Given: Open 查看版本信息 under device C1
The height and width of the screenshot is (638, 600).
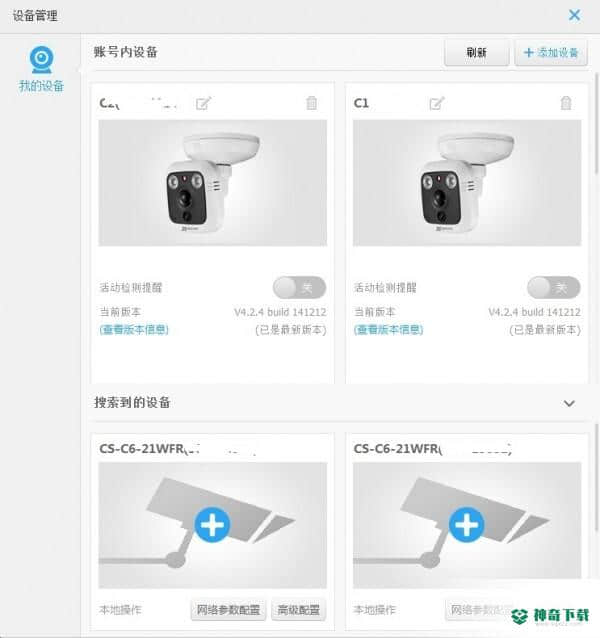Looking at the screenshot, I should point(388,329).
